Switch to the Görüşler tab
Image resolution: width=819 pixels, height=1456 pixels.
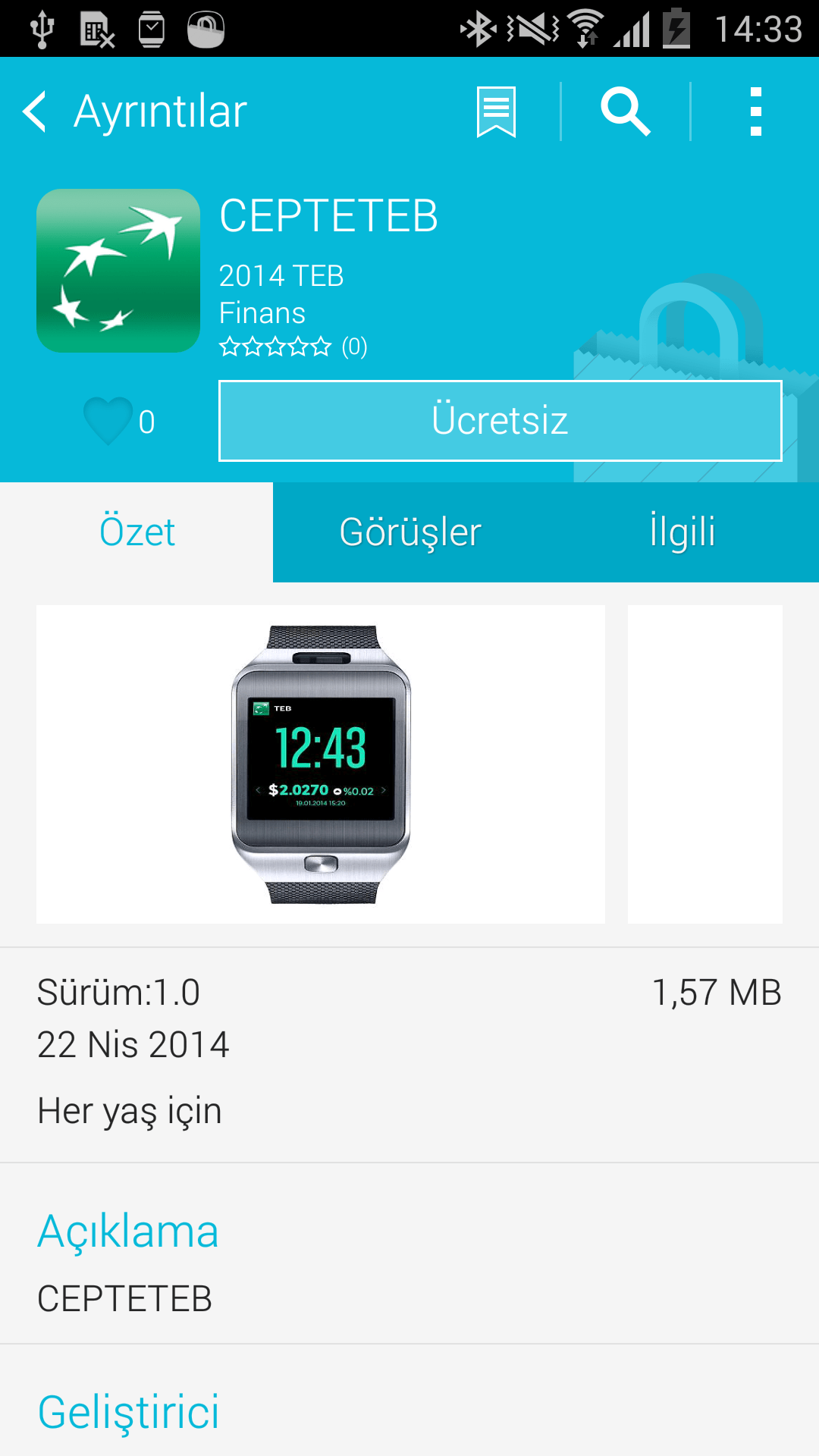coord(409,532)
